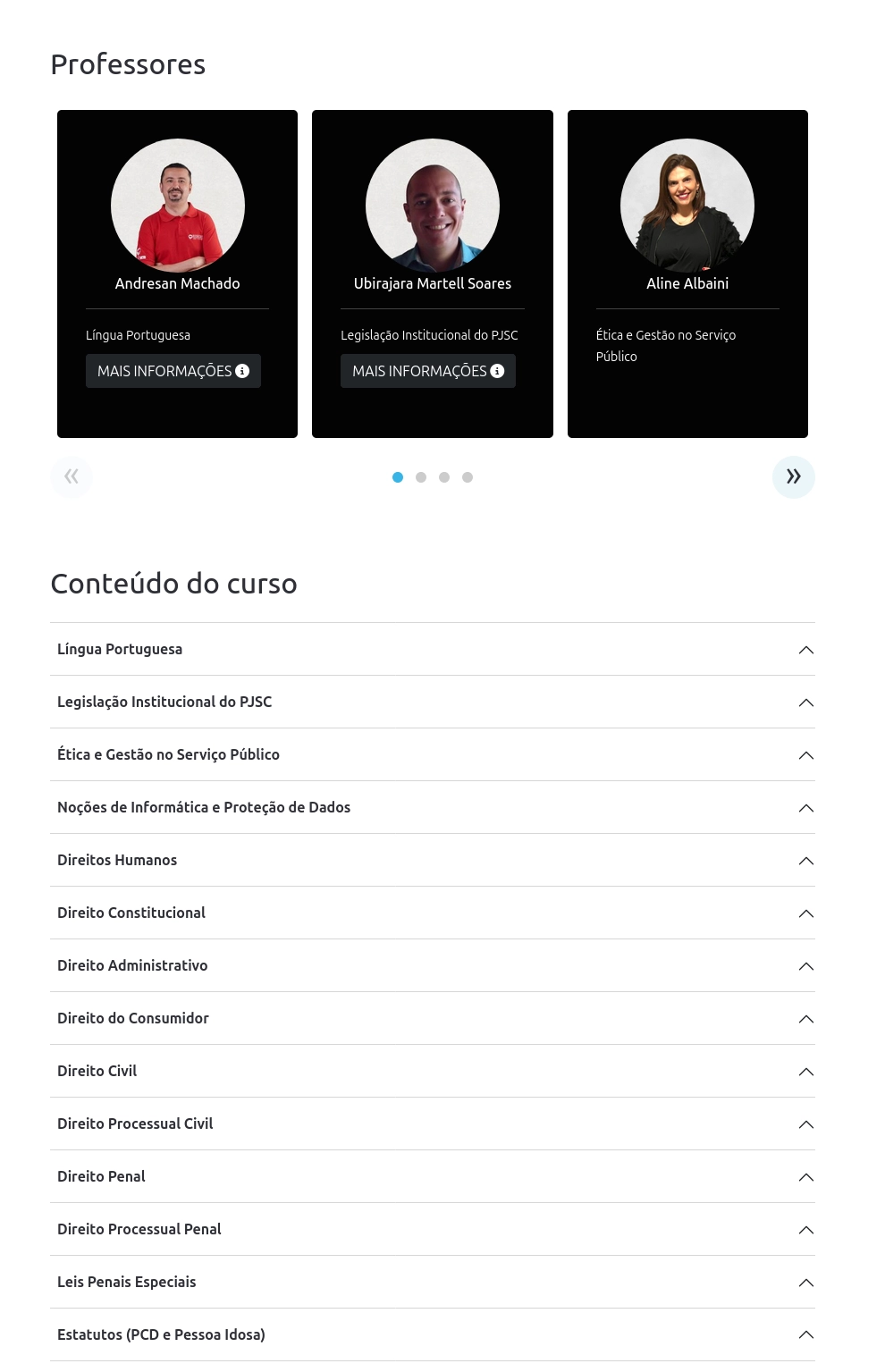View more information on Ubirajara Martell Soares
The image size is (885, 1372).
(x=427, y=371)
